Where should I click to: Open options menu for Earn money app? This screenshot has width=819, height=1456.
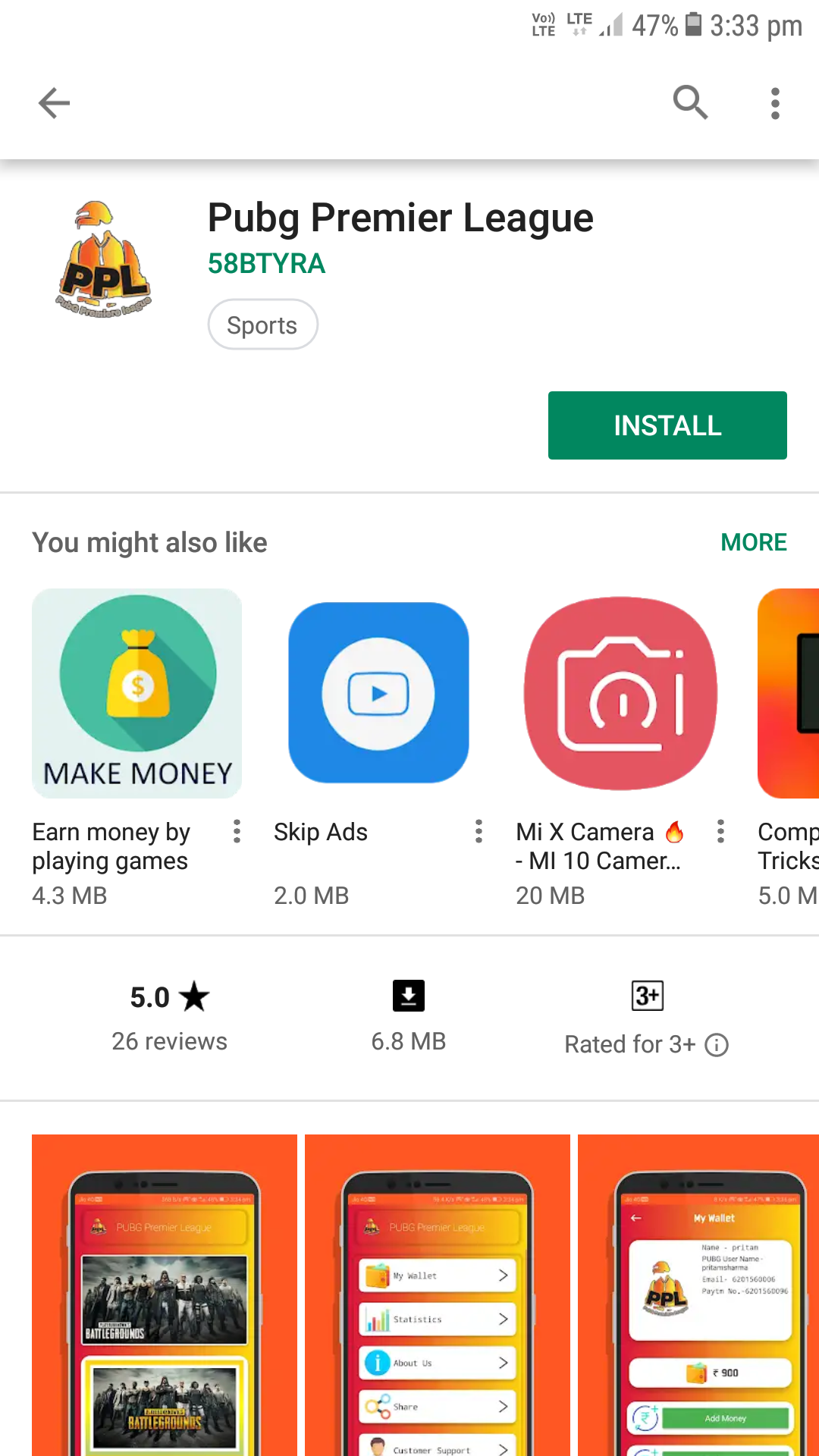point(237,831)
